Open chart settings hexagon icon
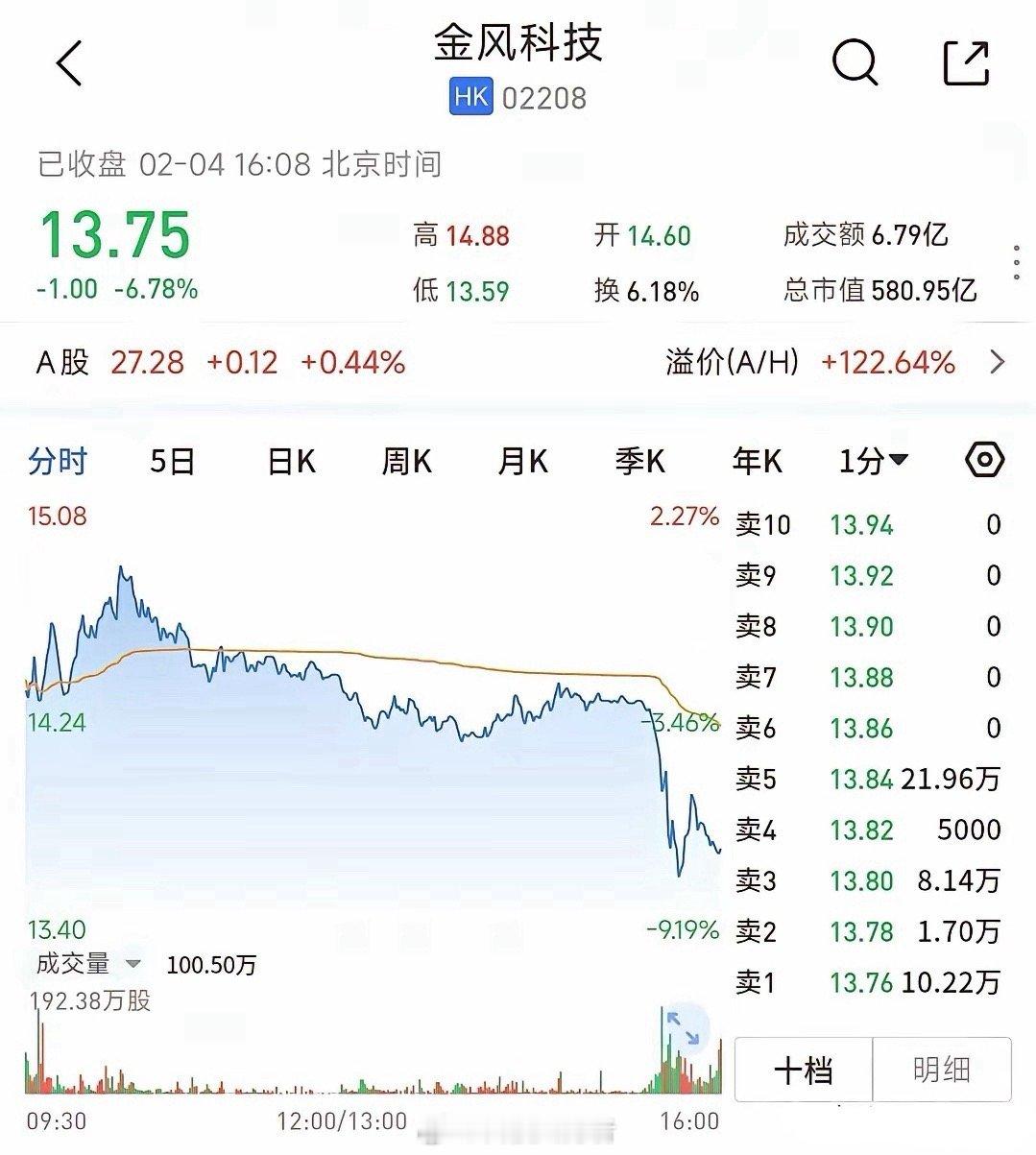 coord(984,461)
